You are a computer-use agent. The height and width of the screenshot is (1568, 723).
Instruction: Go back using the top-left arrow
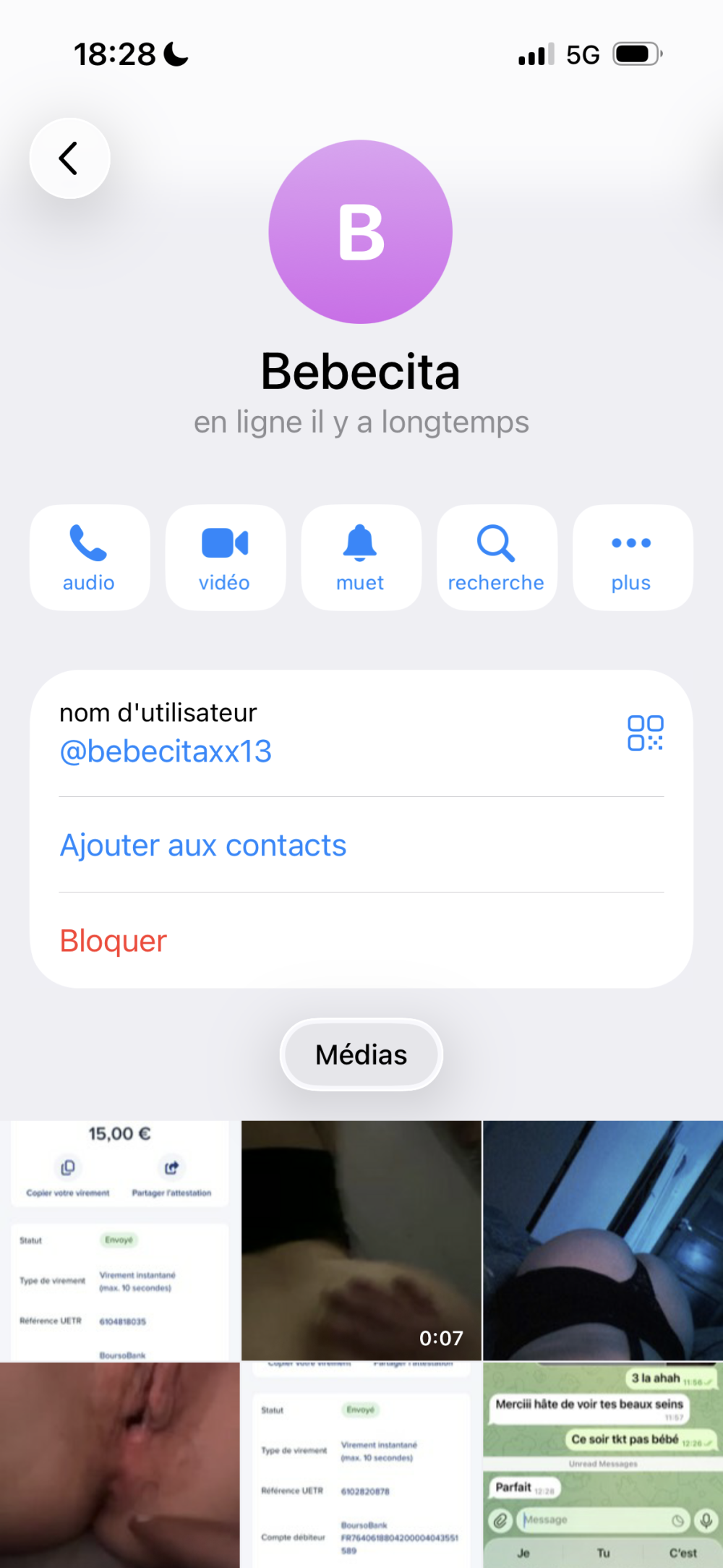[x=69, y=158]
